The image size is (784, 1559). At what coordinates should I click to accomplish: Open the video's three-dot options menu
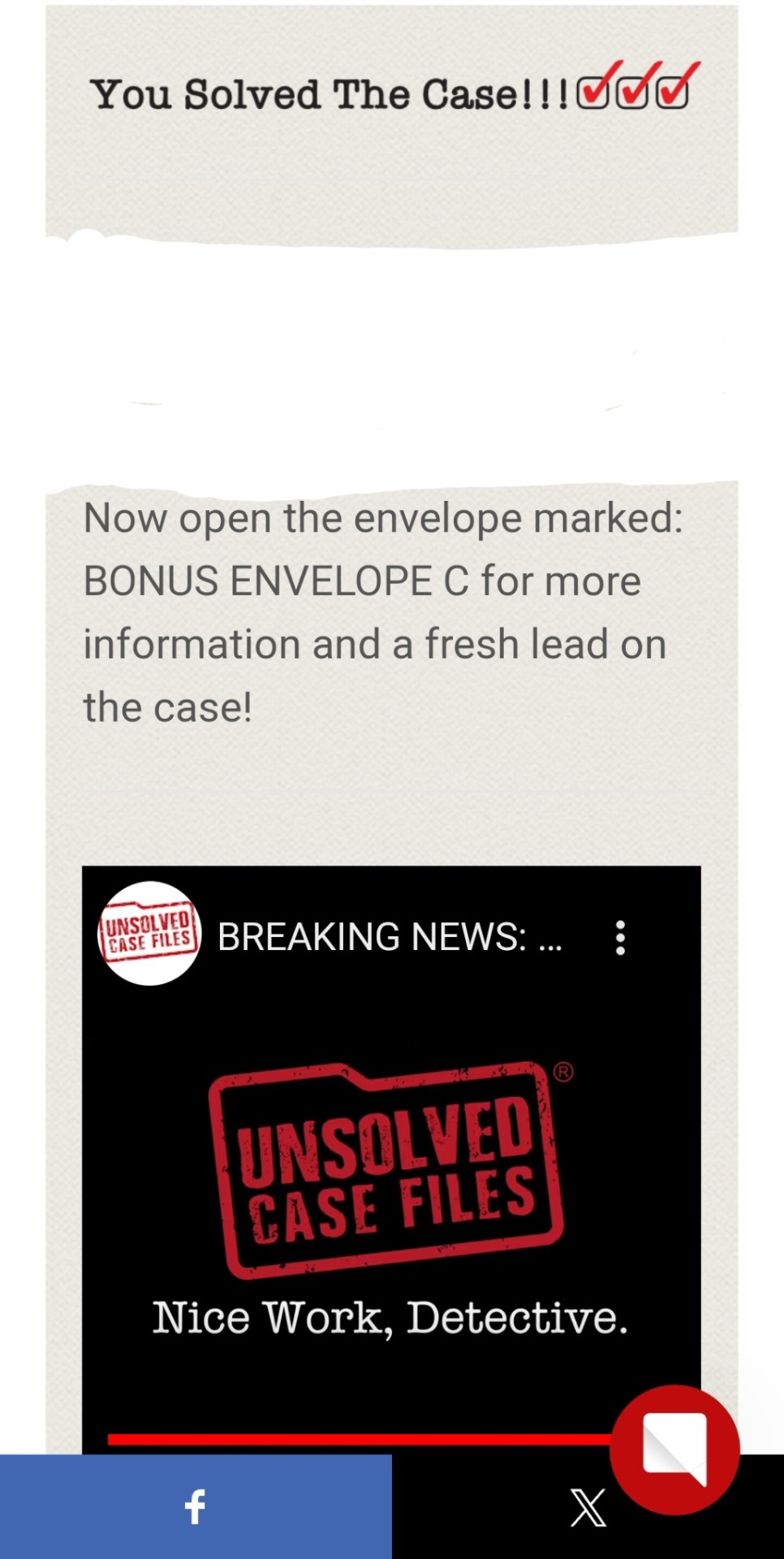(620, 938)
